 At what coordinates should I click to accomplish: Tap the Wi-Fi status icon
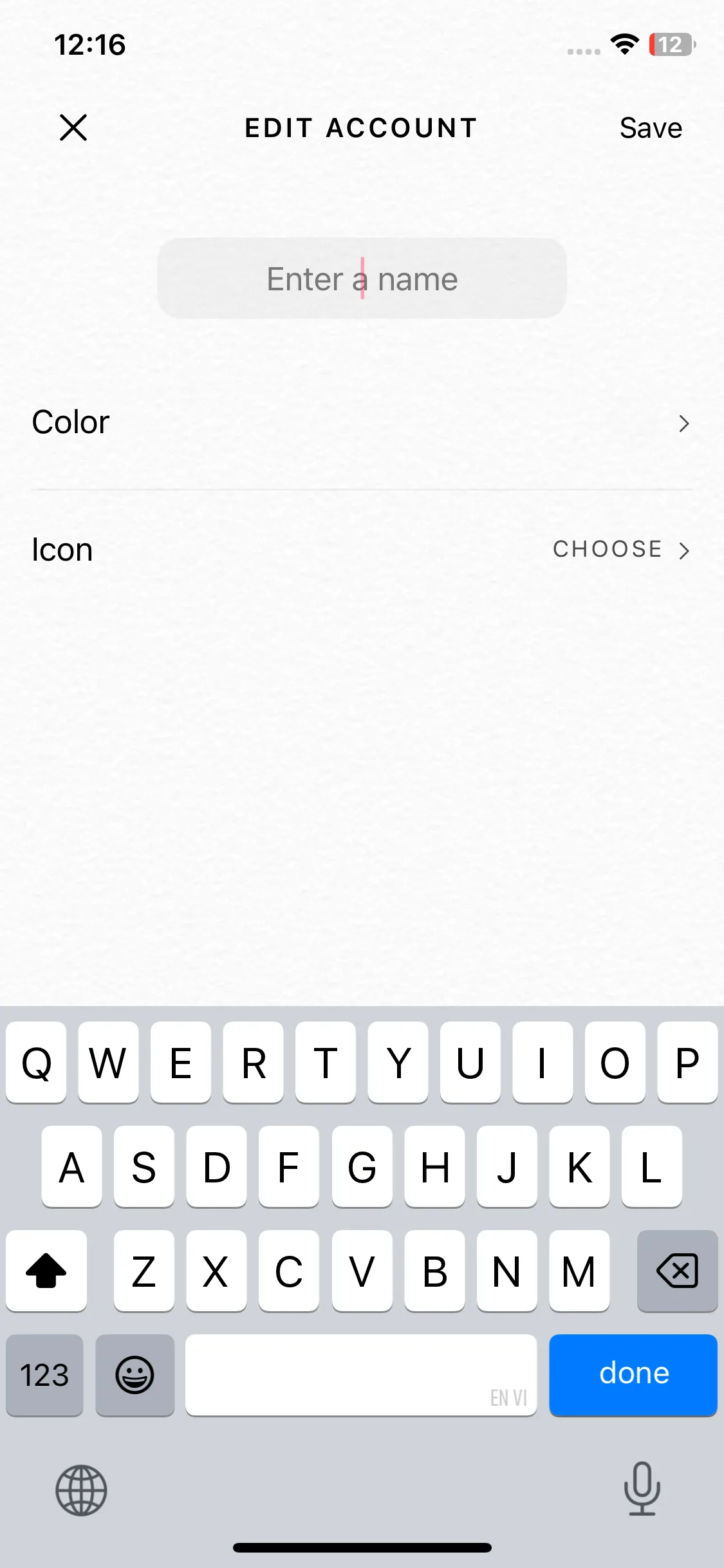click(623, 44)
